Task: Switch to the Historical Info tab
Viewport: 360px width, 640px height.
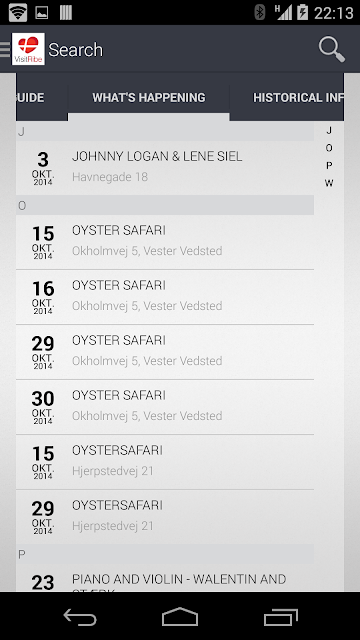Action: click(298, 98)
